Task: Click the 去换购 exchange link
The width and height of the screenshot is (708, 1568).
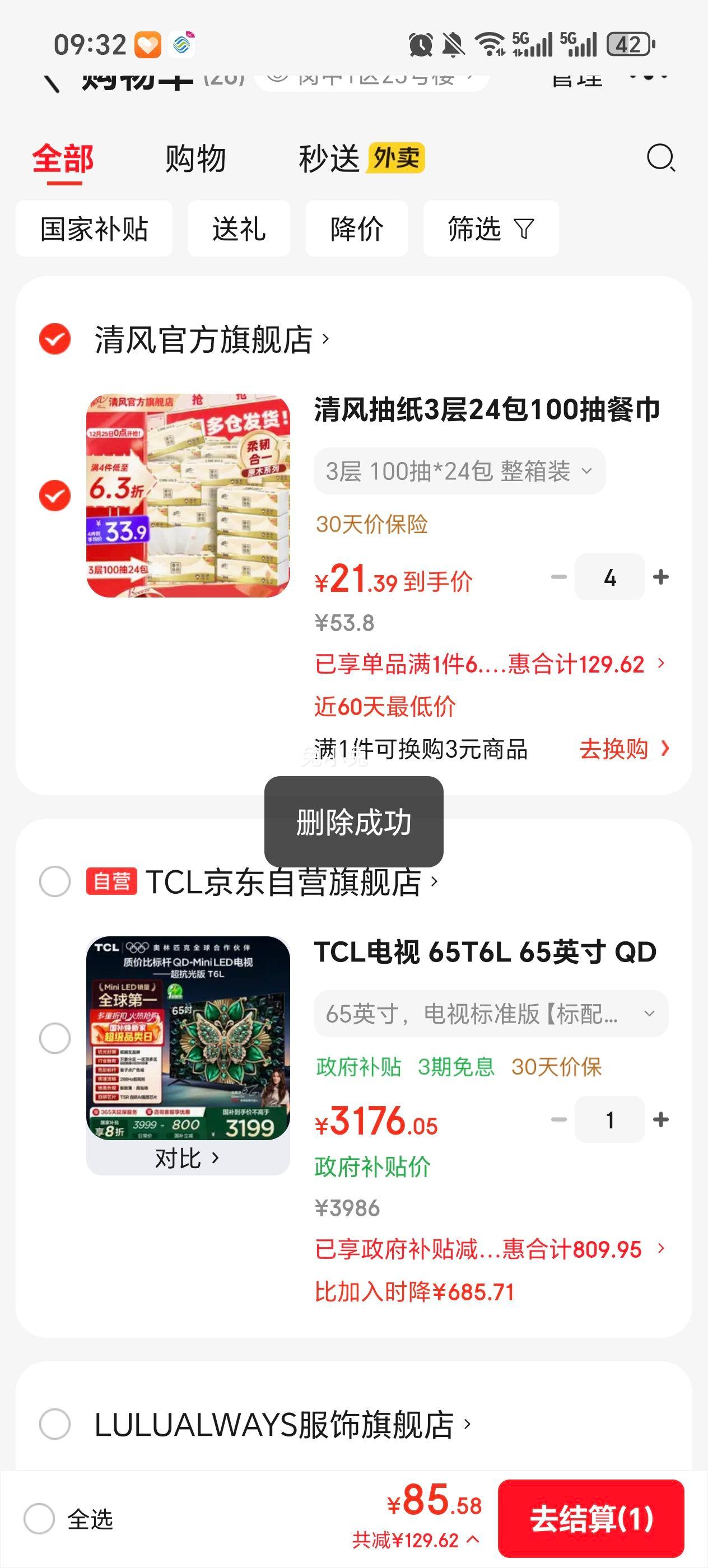Action: [x=615, y=750]
